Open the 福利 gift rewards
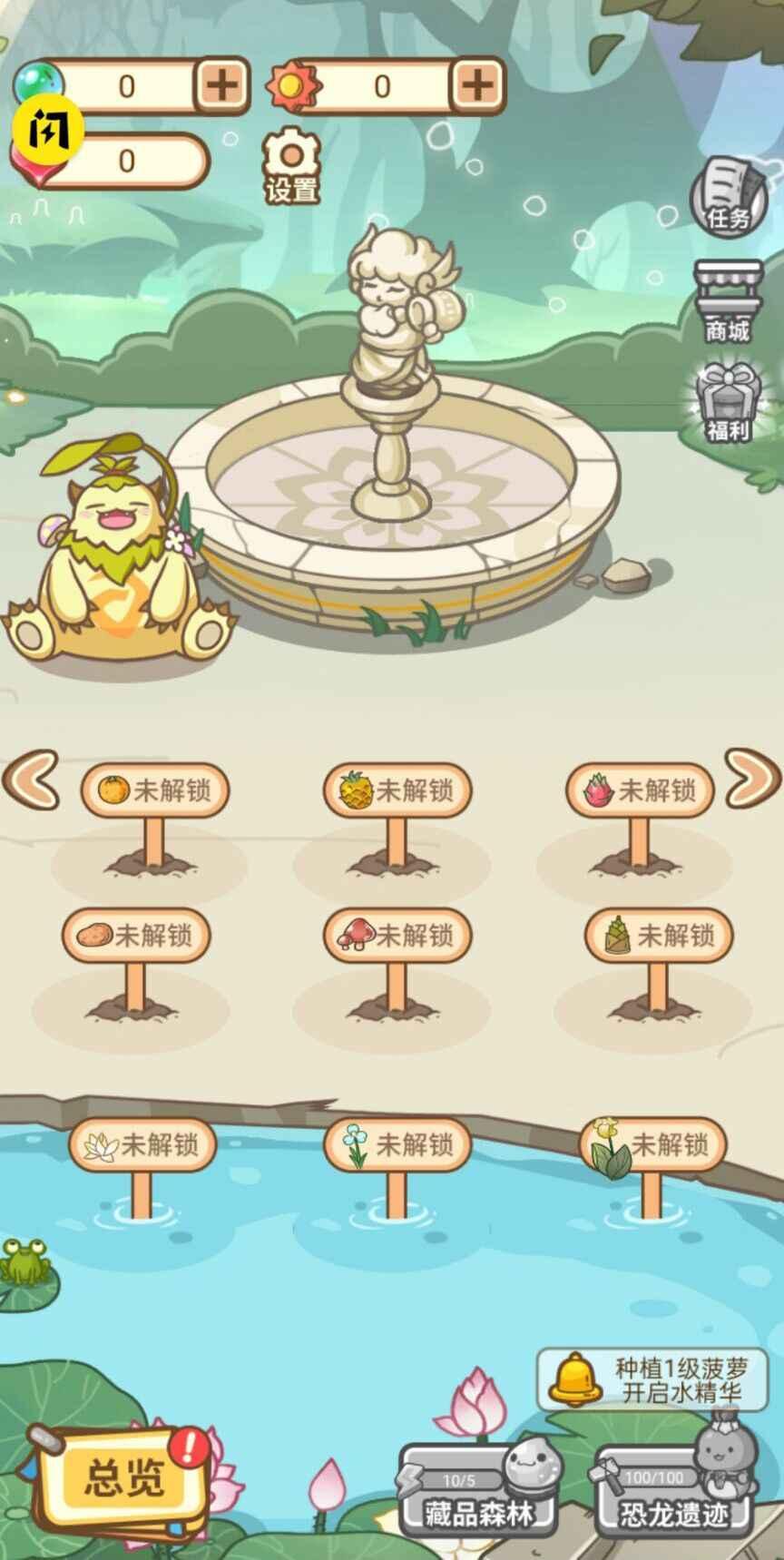 tap(728, 403)
